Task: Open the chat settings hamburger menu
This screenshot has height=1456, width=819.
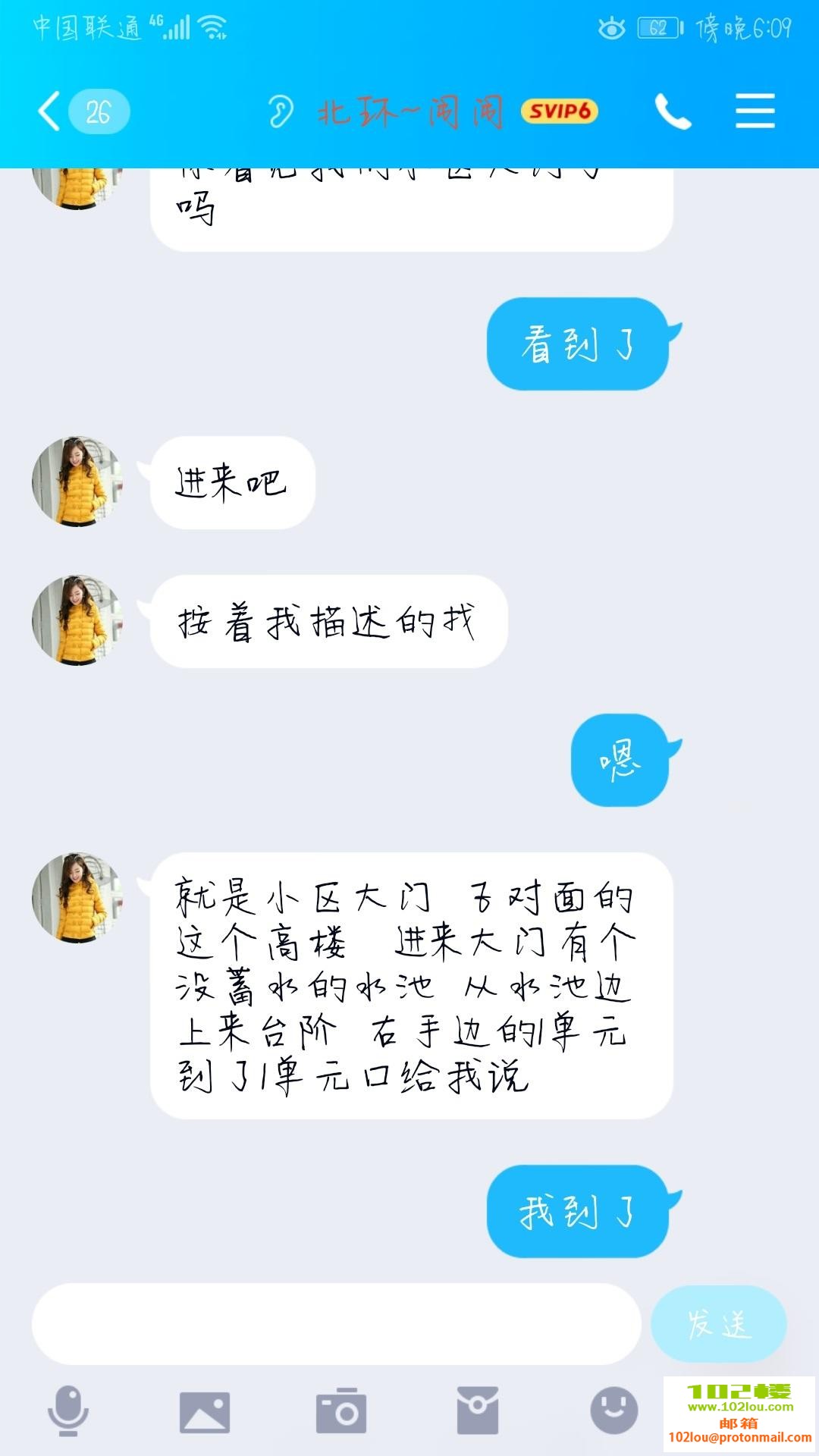Action: (755, 111)
